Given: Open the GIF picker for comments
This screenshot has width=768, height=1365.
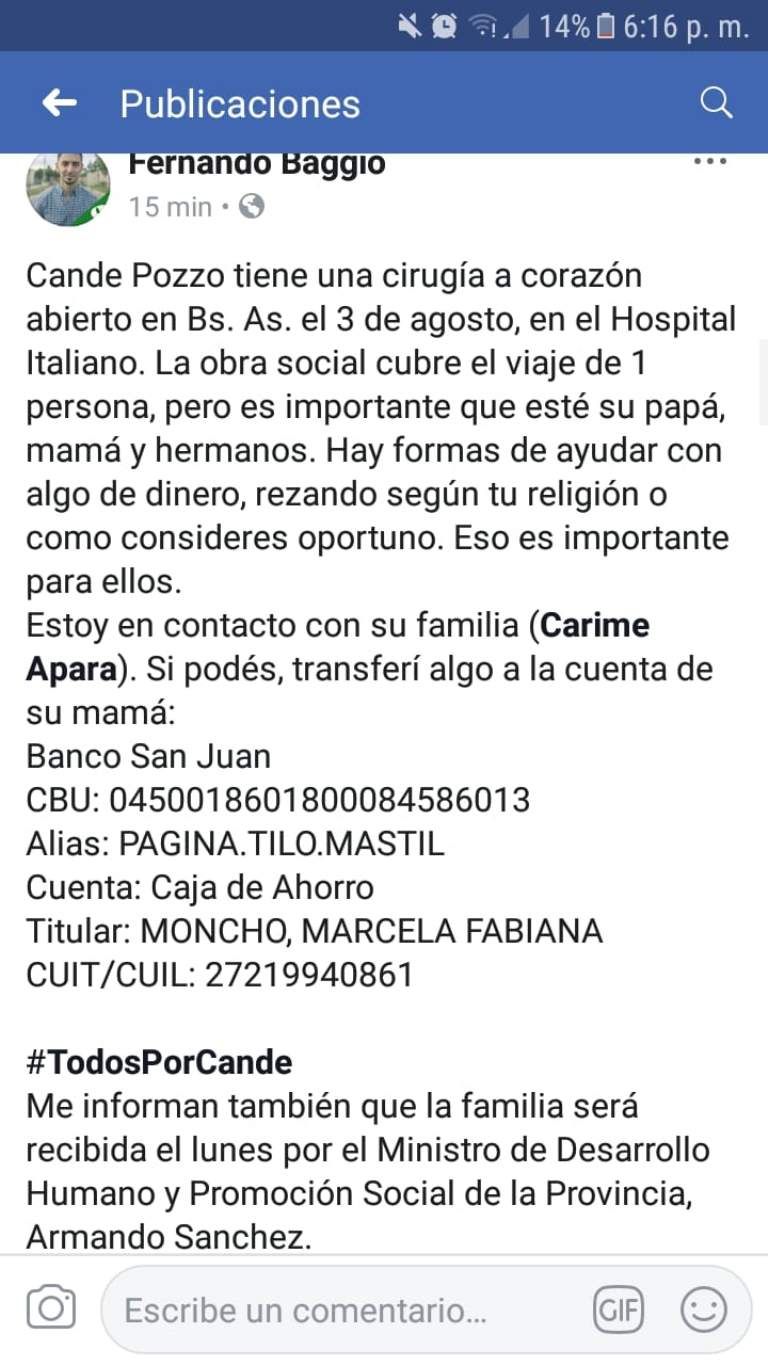Looking at the screenshot, I should click(618, 1310).
